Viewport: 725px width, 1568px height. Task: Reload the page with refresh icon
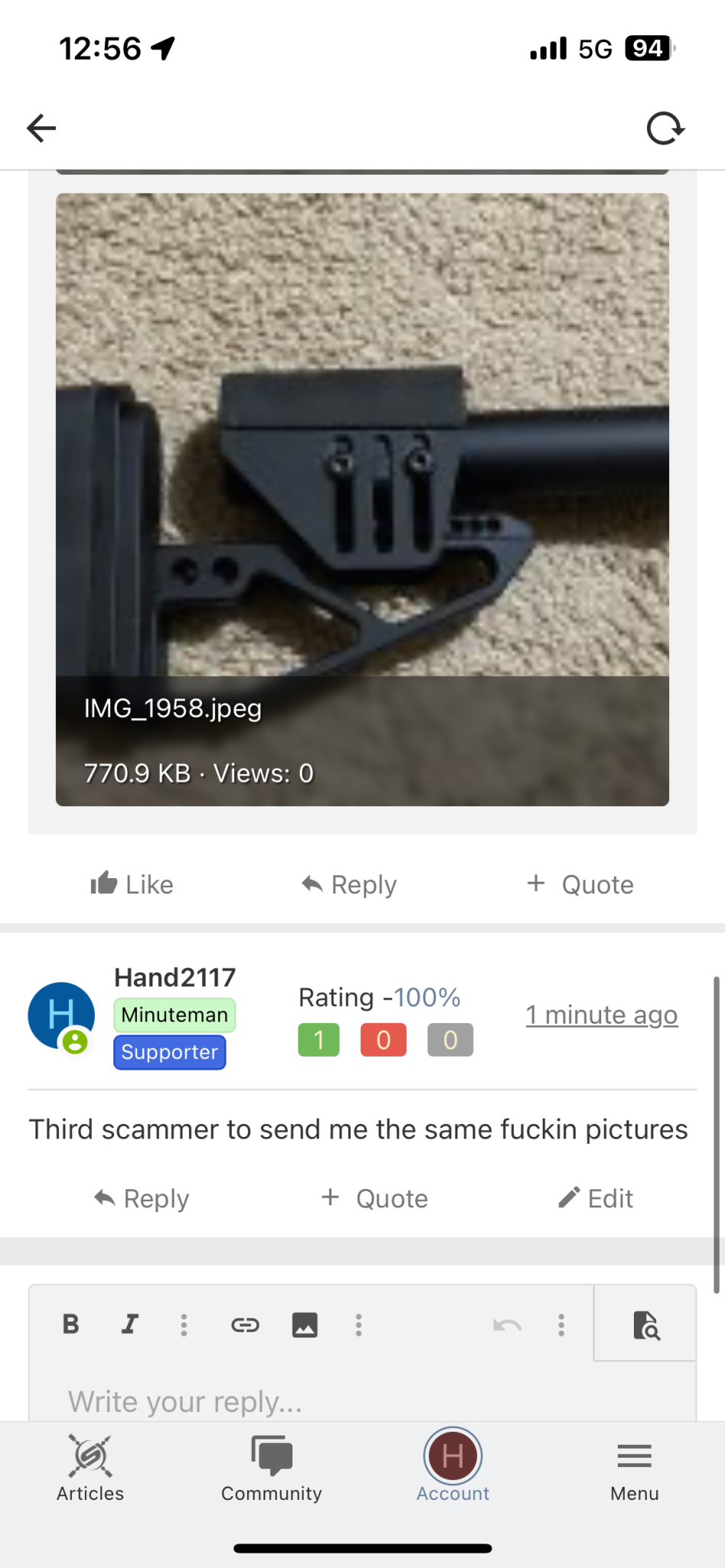[665, 128]
